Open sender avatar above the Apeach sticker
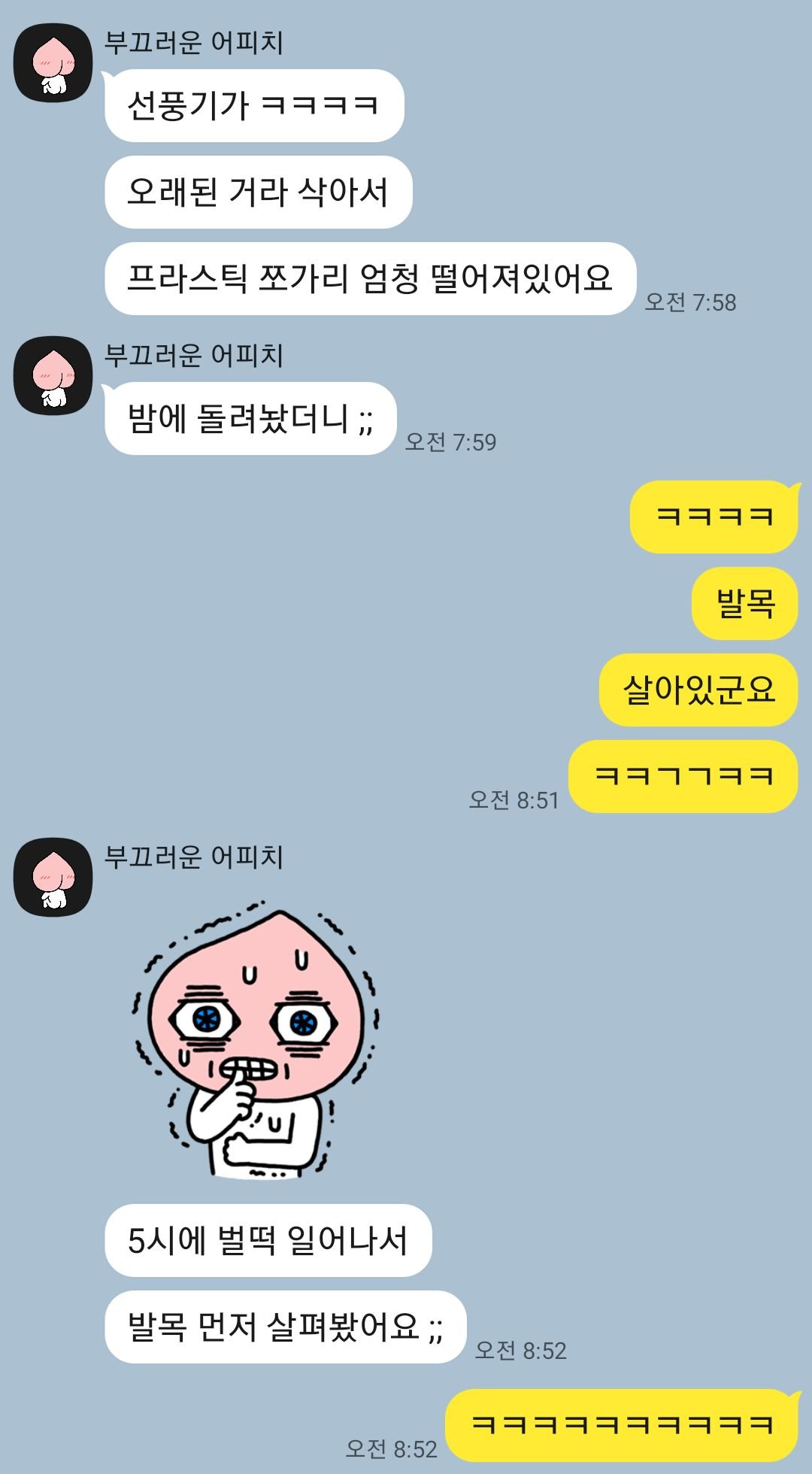The width and height of the screenshot is (812, 1474). (53, 877)
